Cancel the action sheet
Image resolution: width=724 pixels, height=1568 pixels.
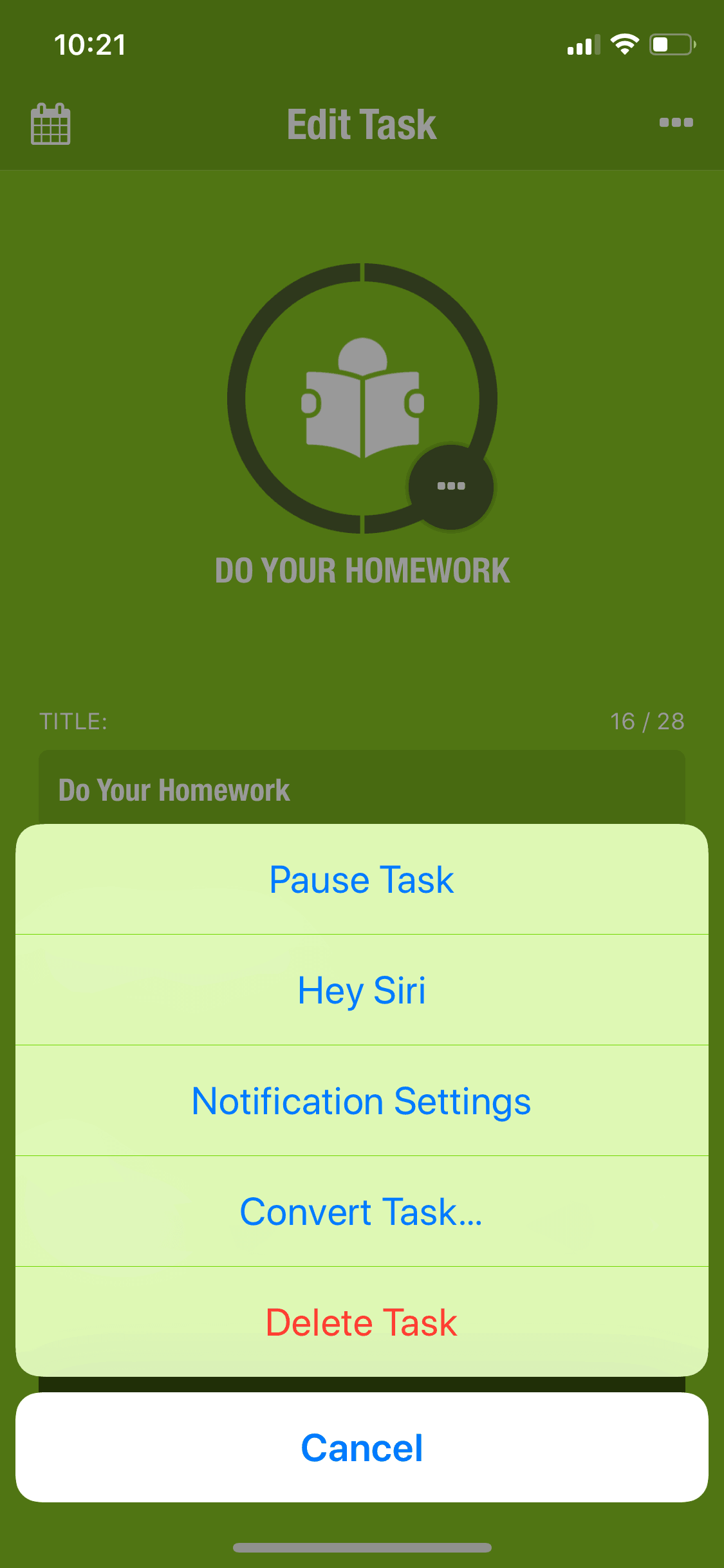[362, 1448]
